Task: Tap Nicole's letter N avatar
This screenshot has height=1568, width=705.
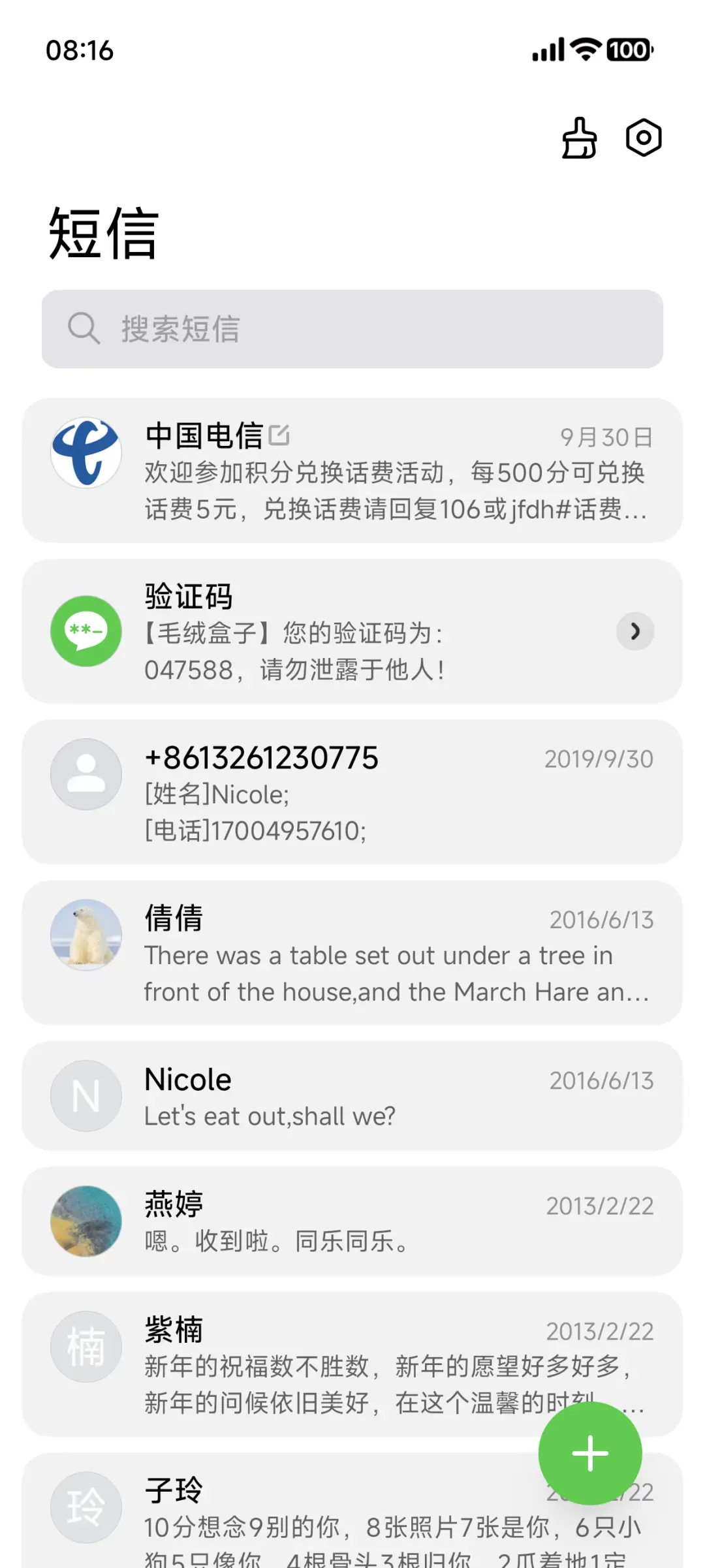Action: [86, 1096]
